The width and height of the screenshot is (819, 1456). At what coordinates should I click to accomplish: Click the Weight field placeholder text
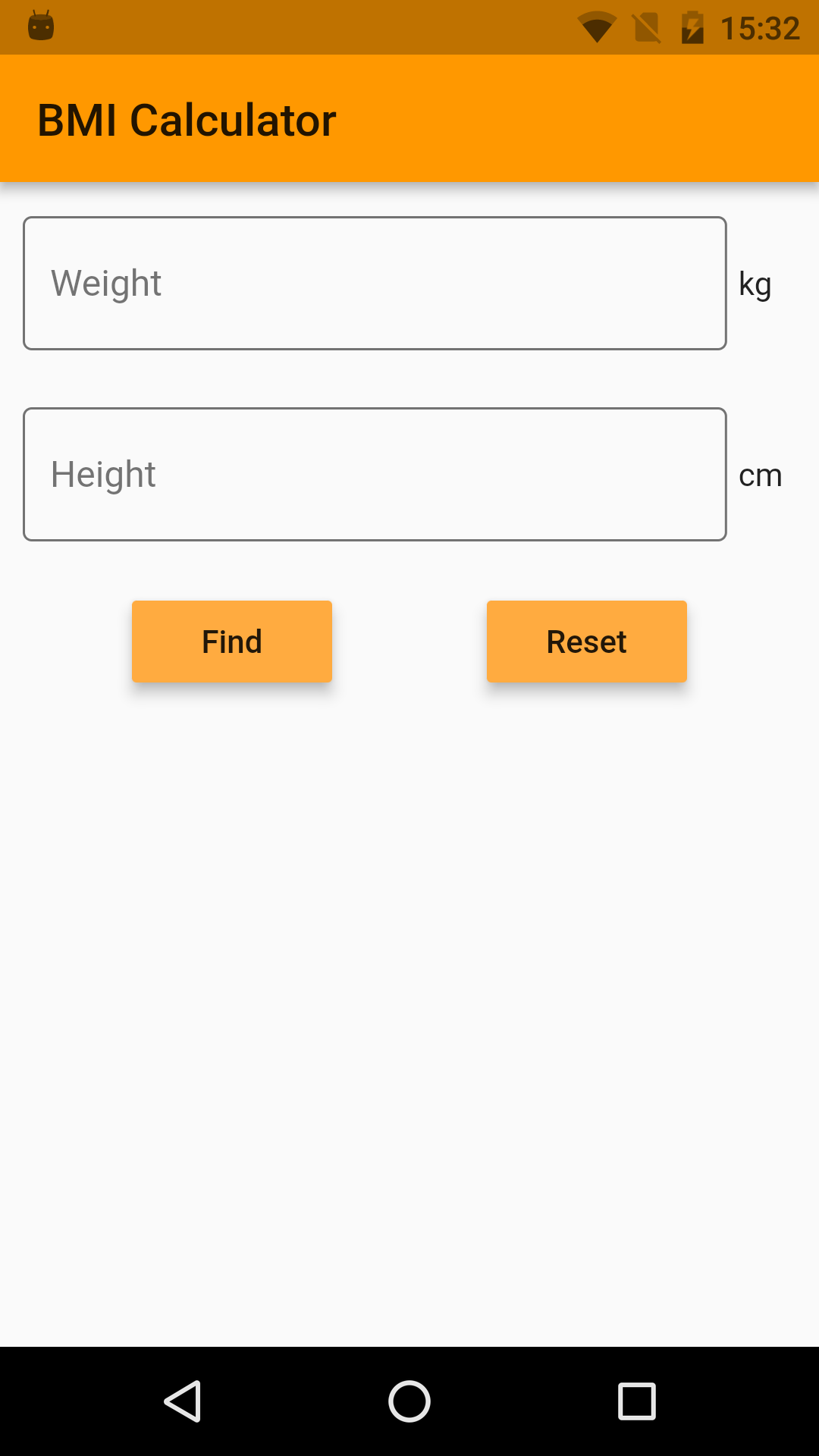tap(106, 283)
